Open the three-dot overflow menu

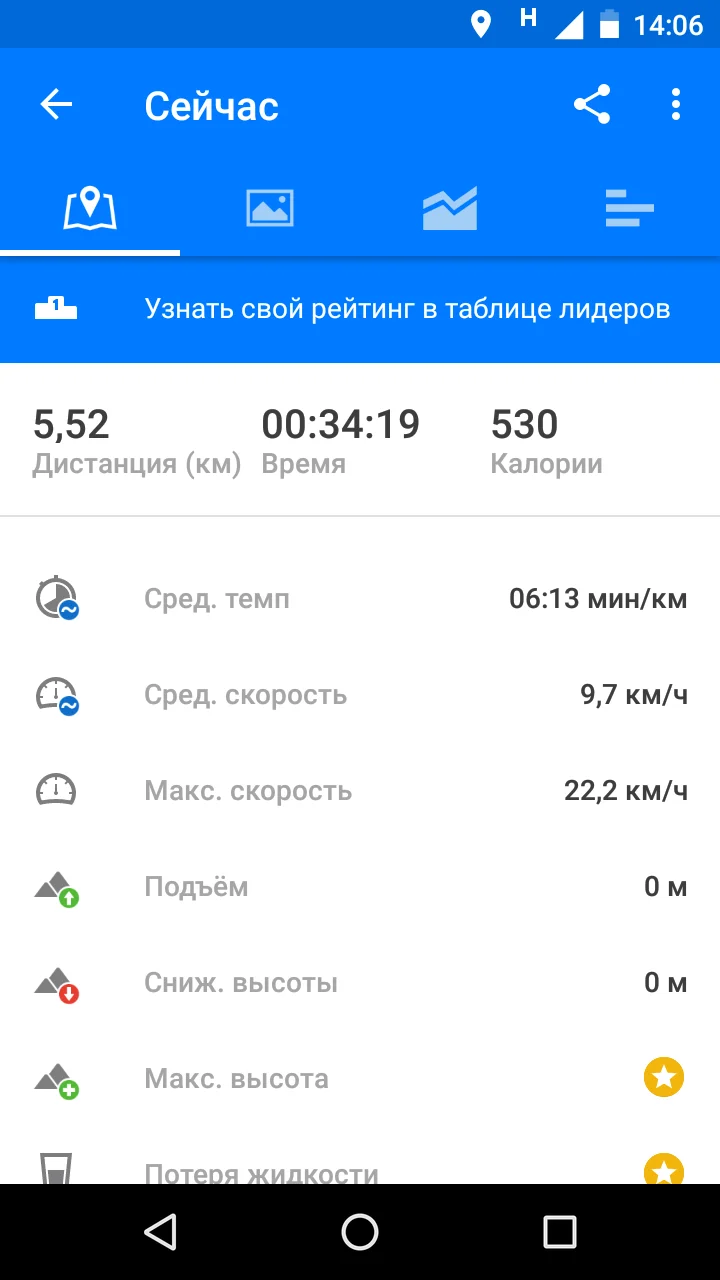tap(676, 105)
